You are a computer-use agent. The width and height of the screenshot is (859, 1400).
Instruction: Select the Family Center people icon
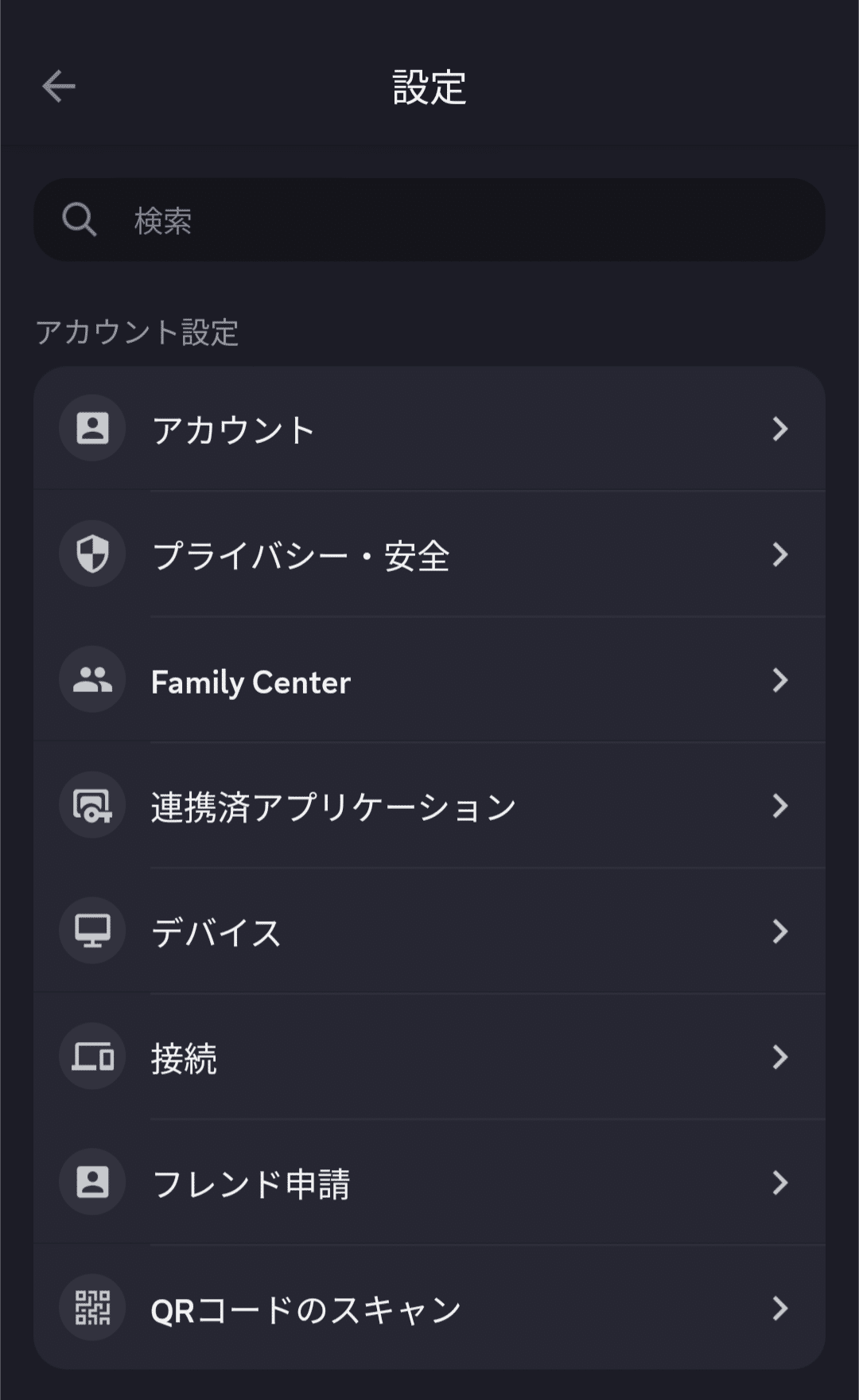pos(91,679)
